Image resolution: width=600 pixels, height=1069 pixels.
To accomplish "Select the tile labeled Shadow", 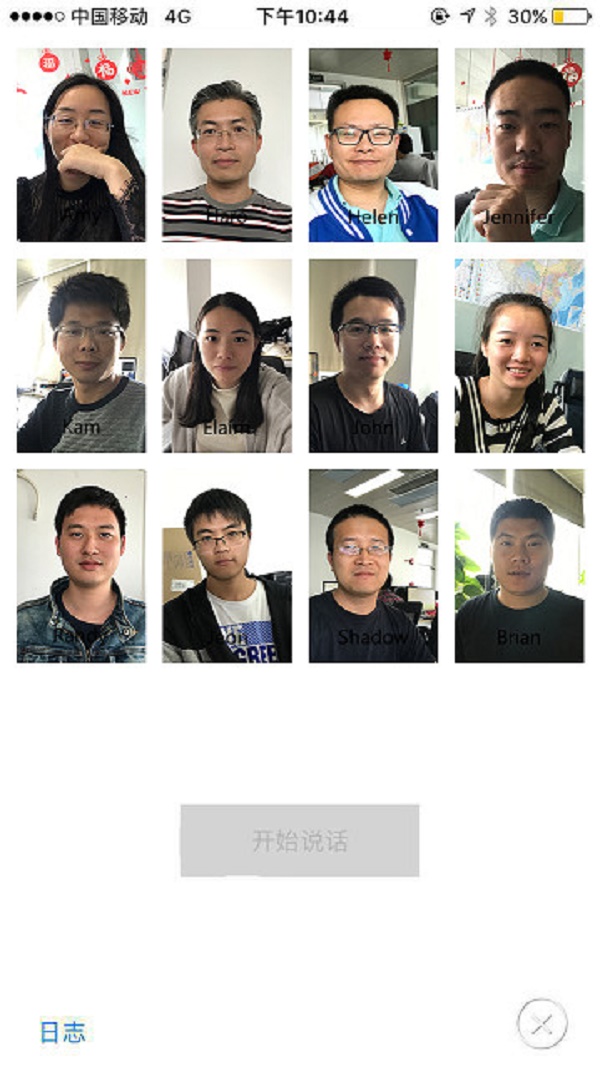I will coord(372,566).
